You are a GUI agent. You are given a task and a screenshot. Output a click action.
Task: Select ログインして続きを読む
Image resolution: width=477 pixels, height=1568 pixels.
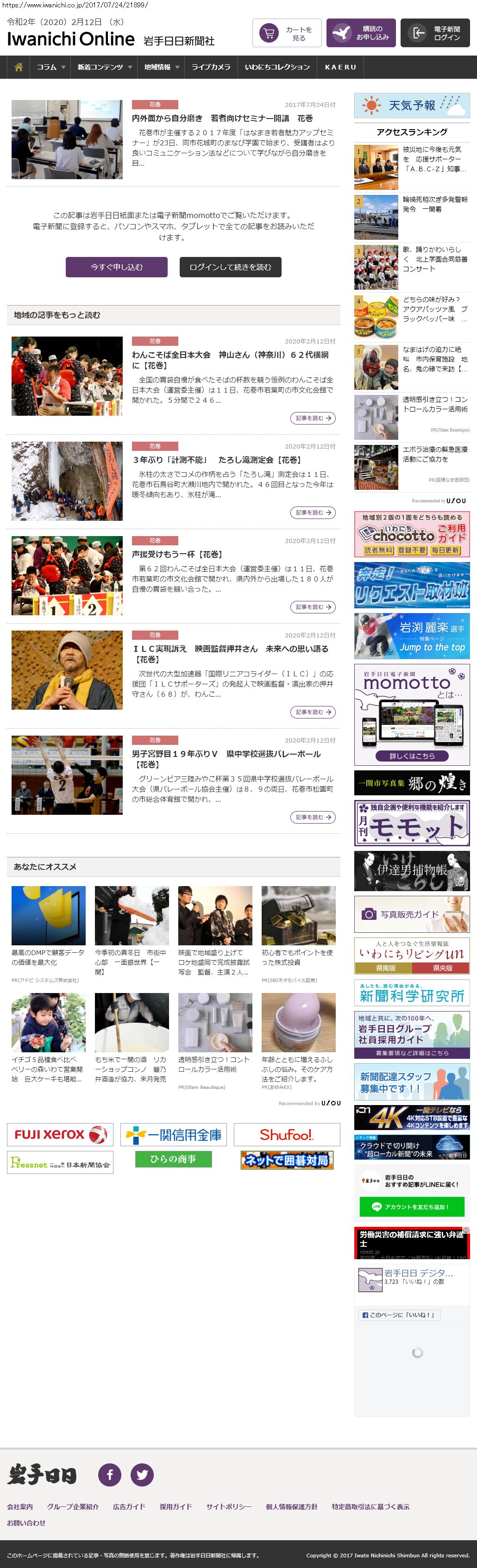click(x=230, y=267)
